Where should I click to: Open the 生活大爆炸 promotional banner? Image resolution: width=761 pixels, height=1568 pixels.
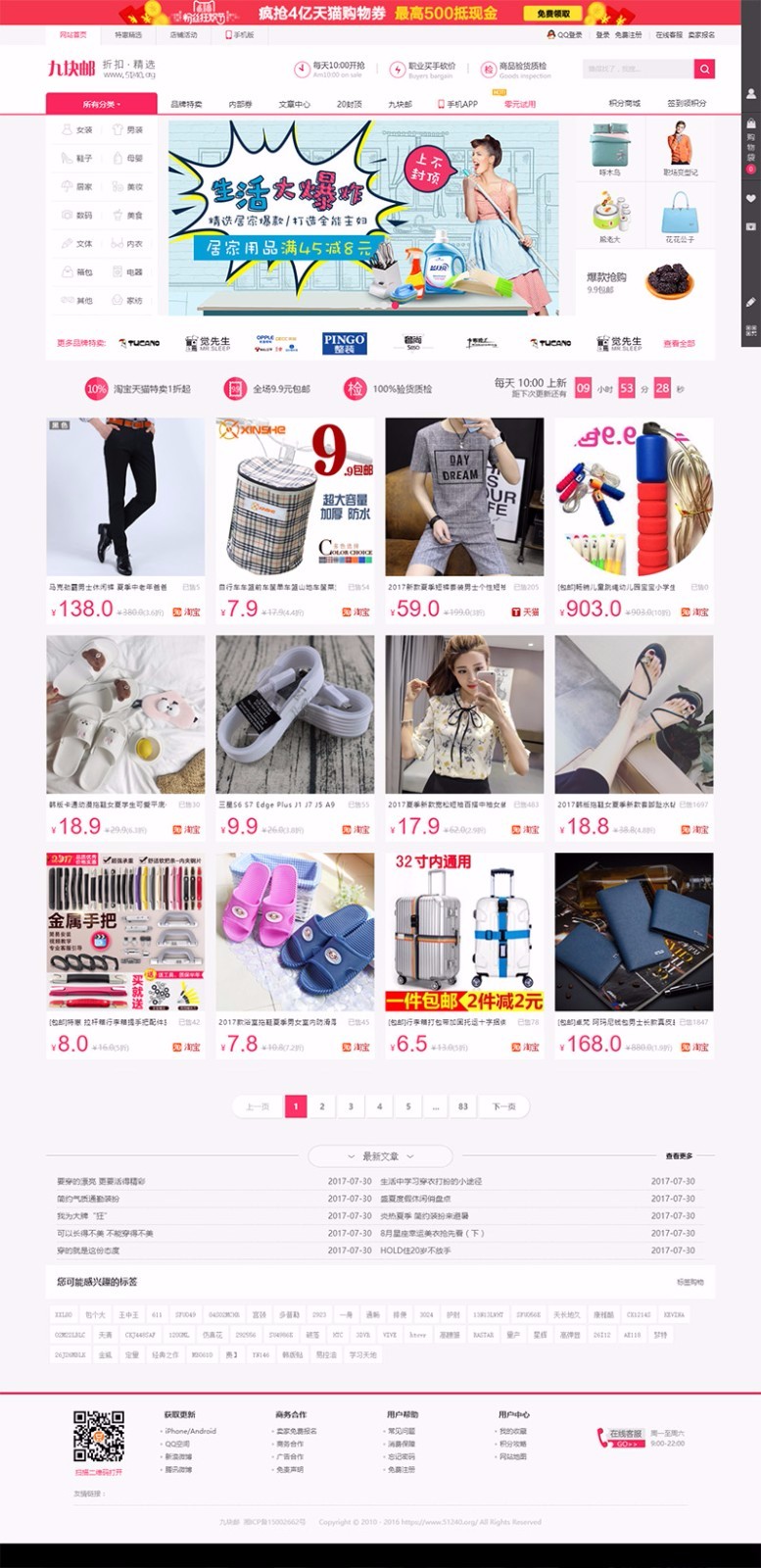(x=362, y=218)
